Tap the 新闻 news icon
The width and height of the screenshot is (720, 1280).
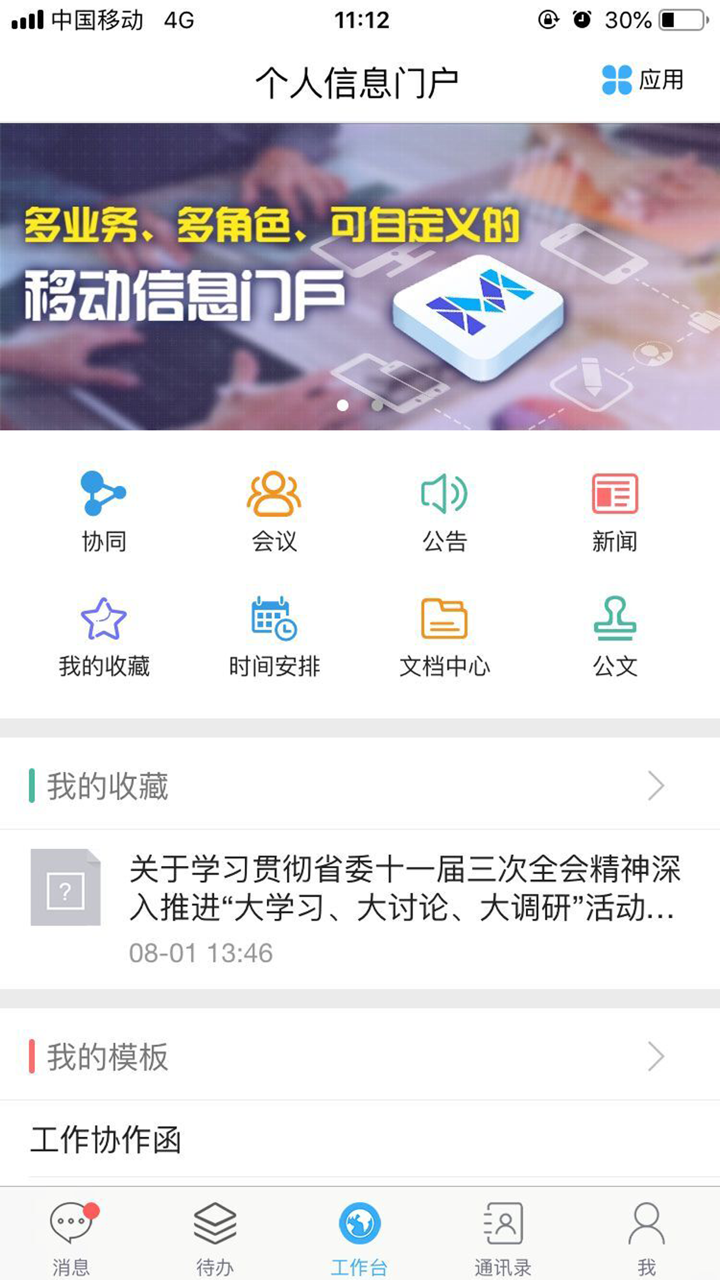click(x=615, y=508)
